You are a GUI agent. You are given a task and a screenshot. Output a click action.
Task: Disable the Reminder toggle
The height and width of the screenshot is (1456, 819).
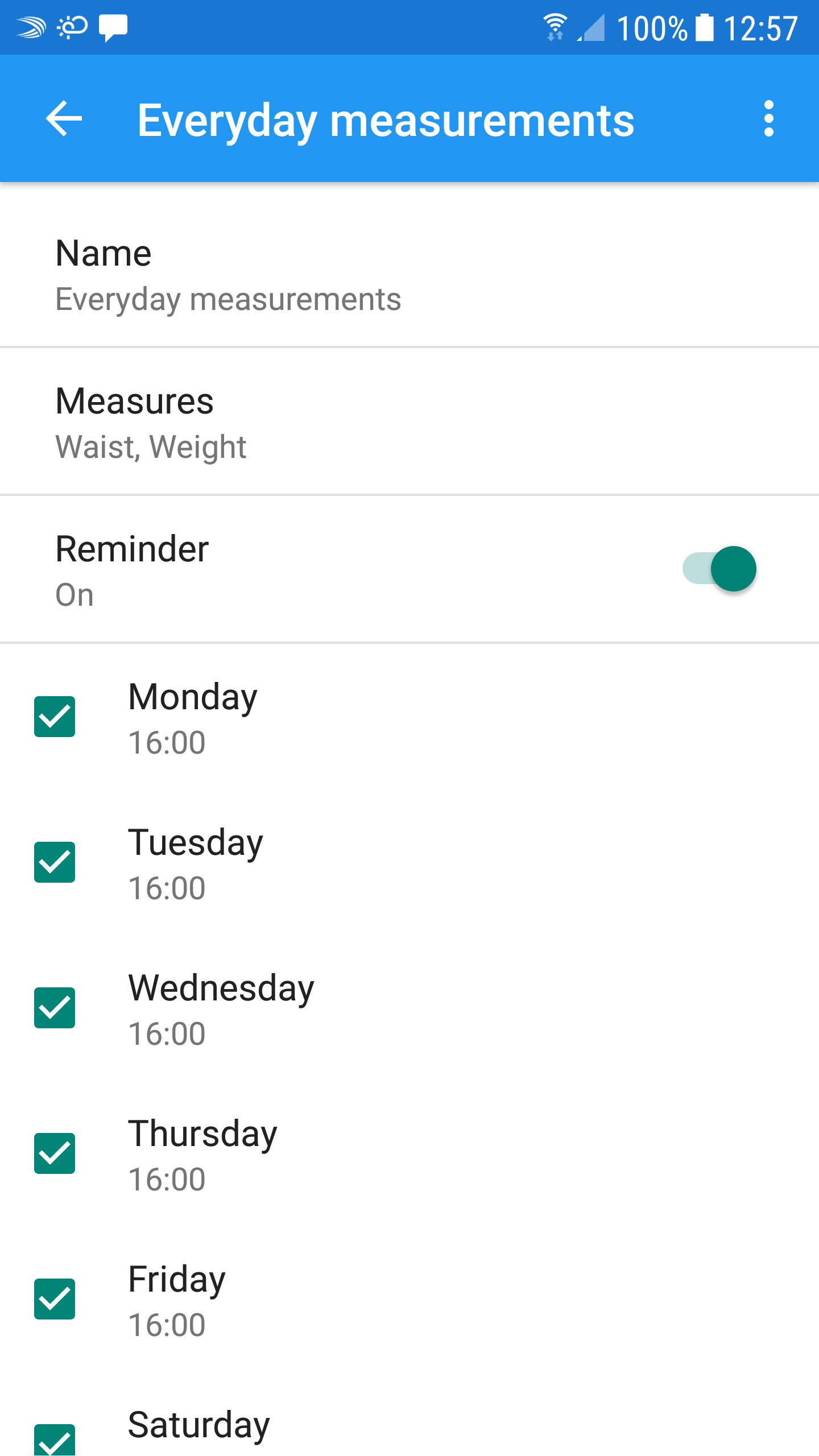pyautogui.click(x=719, y=569)
